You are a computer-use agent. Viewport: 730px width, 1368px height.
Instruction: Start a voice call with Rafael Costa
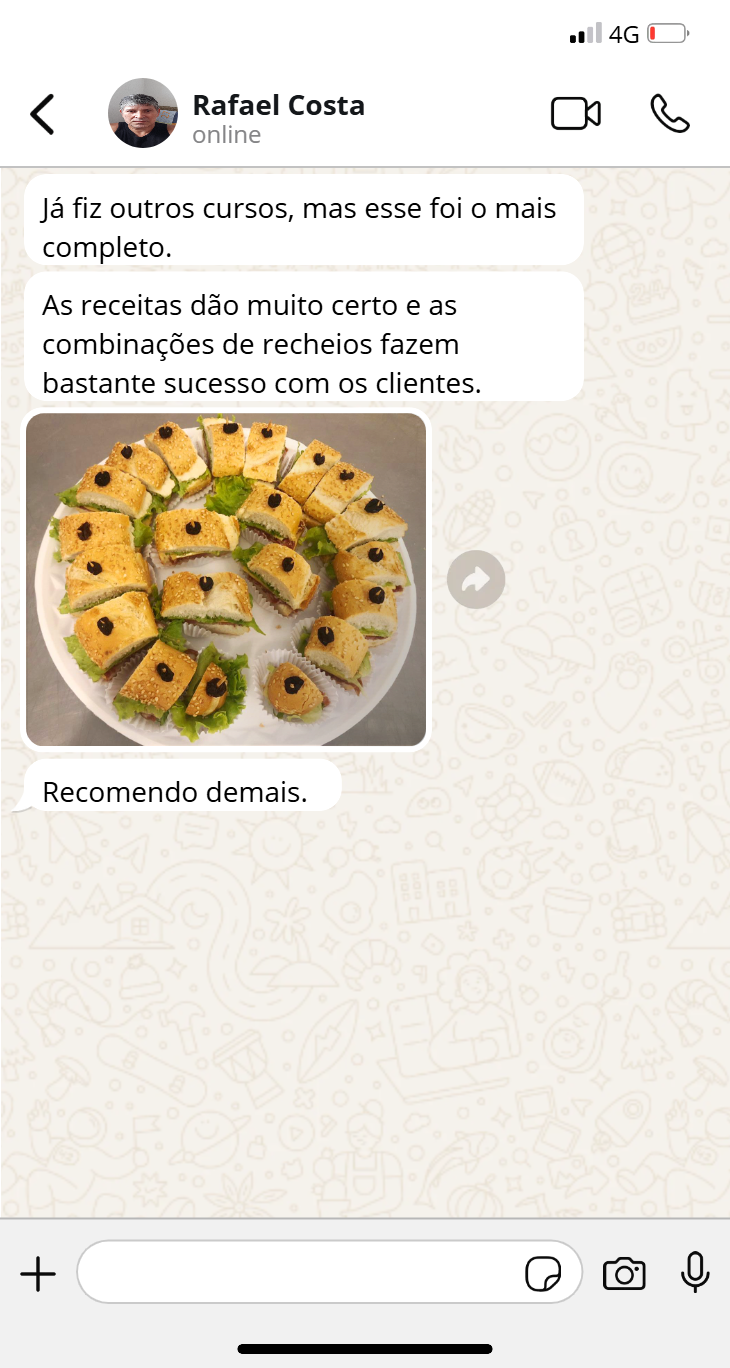pos(670,114)
